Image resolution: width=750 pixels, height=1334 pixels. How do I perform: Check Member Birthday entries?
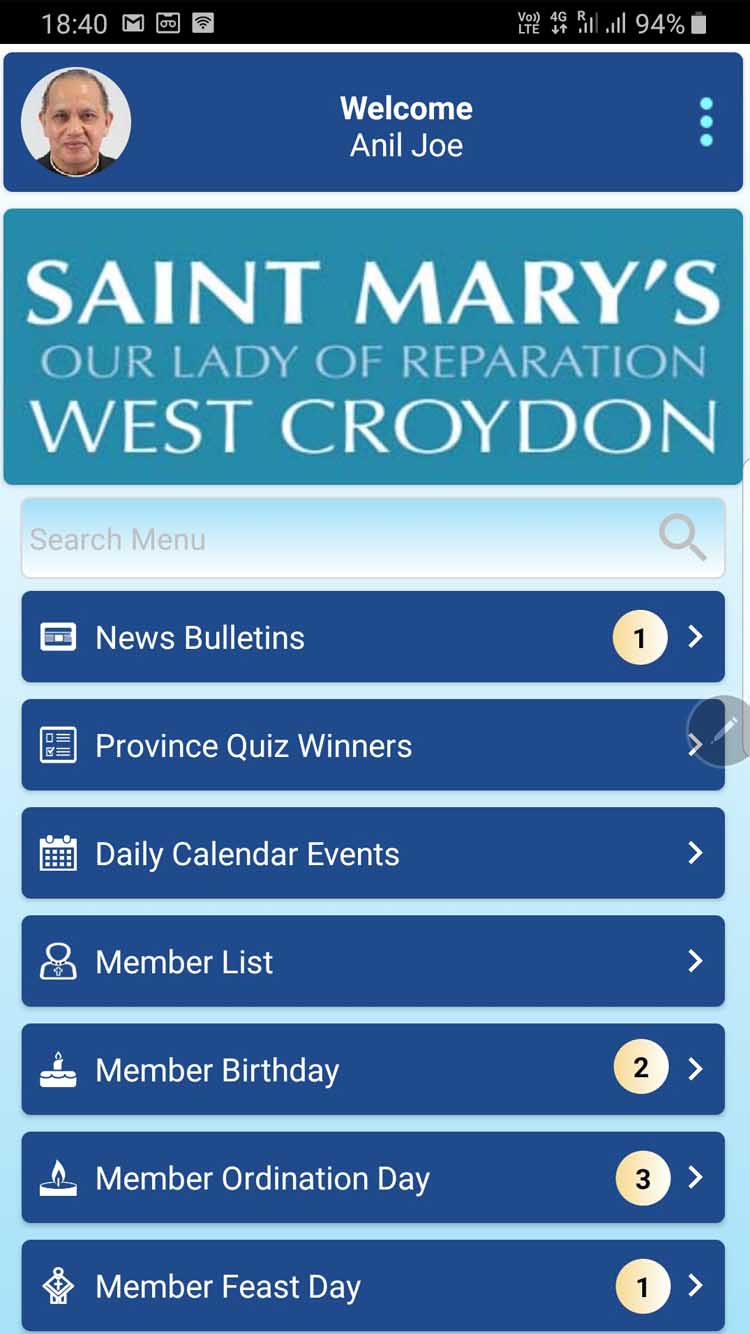(373, 1069)
